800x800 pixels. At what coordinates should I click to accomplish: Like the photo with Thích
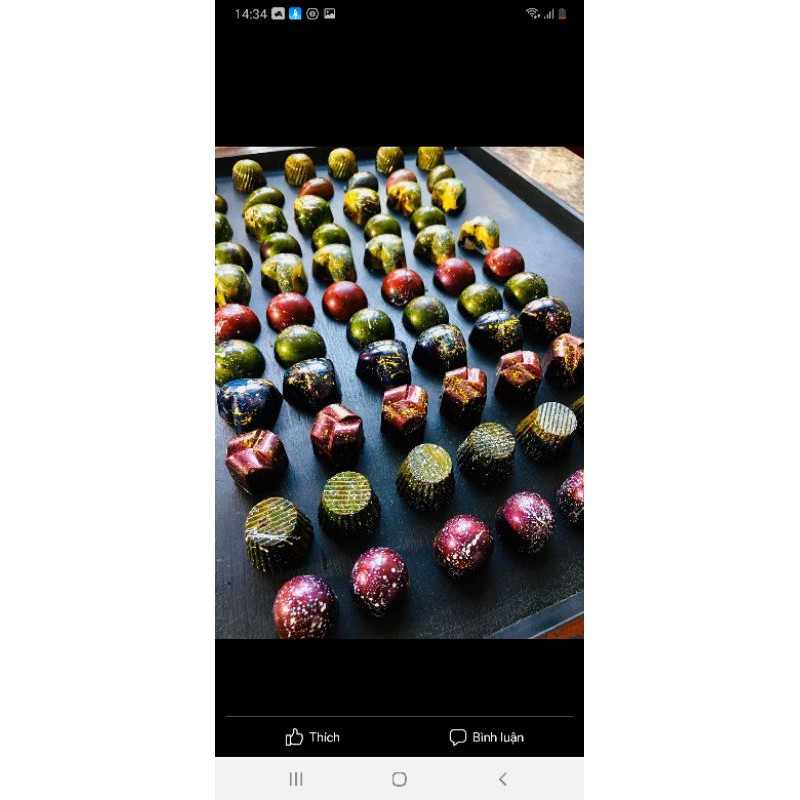coord(312,737)
